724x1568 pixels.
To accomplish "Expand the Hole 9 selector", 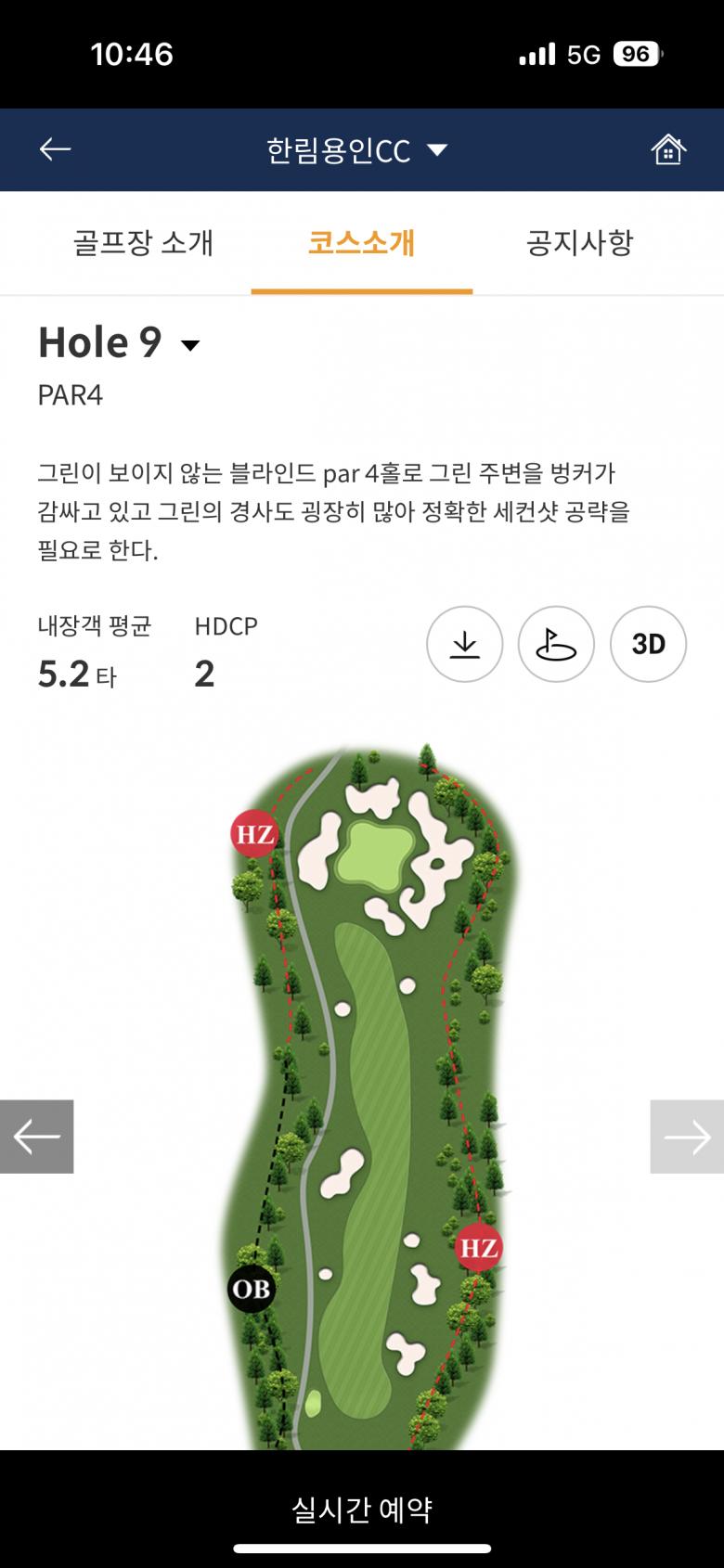I will [x=119, y=343].
